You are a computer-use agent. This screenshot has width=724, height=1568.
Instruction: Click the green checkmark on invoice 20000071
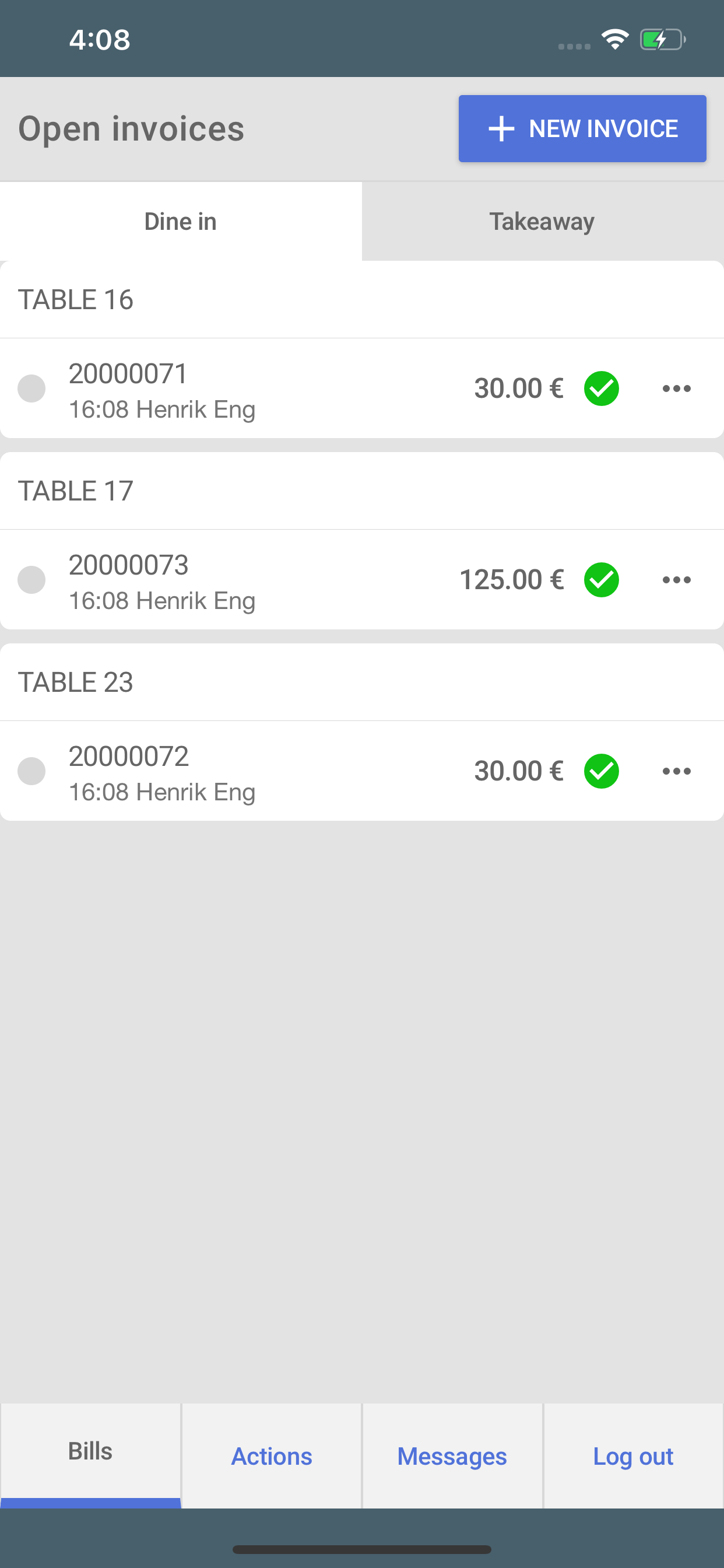tap(602, 388)
